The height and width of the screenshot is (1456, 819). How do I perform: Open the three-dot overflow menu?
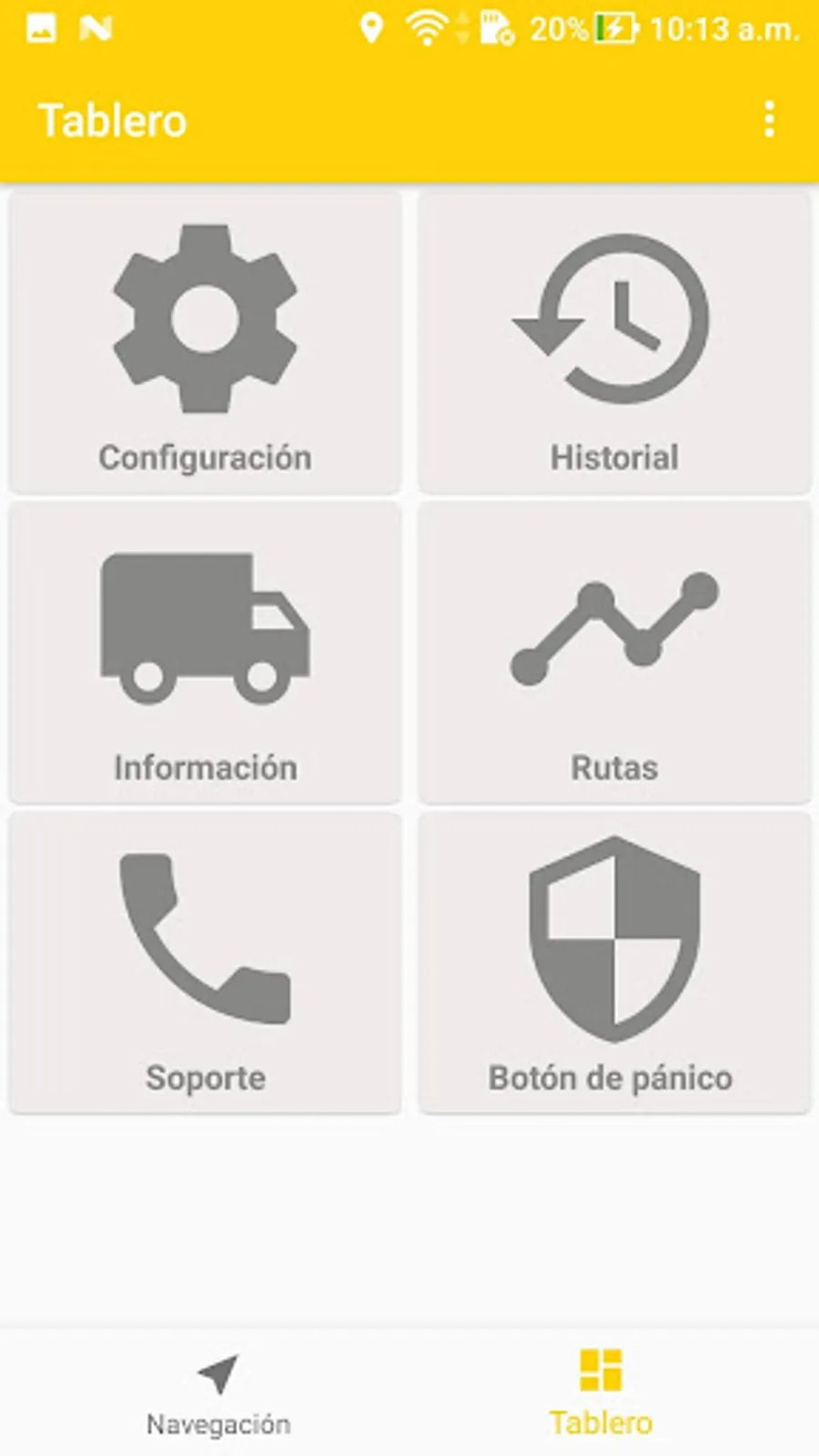[x=769, y=119]
